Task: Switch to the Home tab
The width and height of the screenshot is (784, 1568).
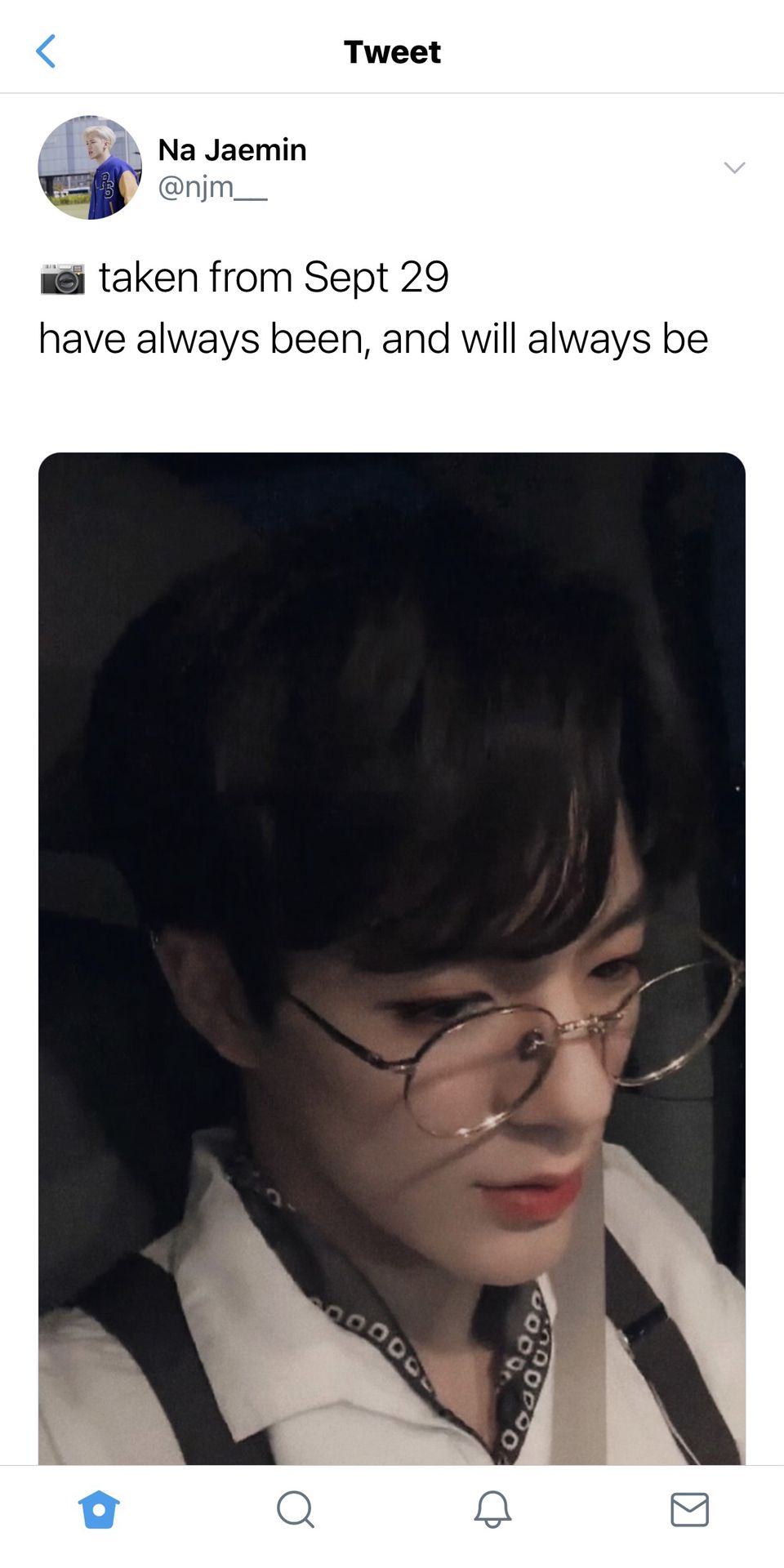Action: click(x=99, y=1508)
